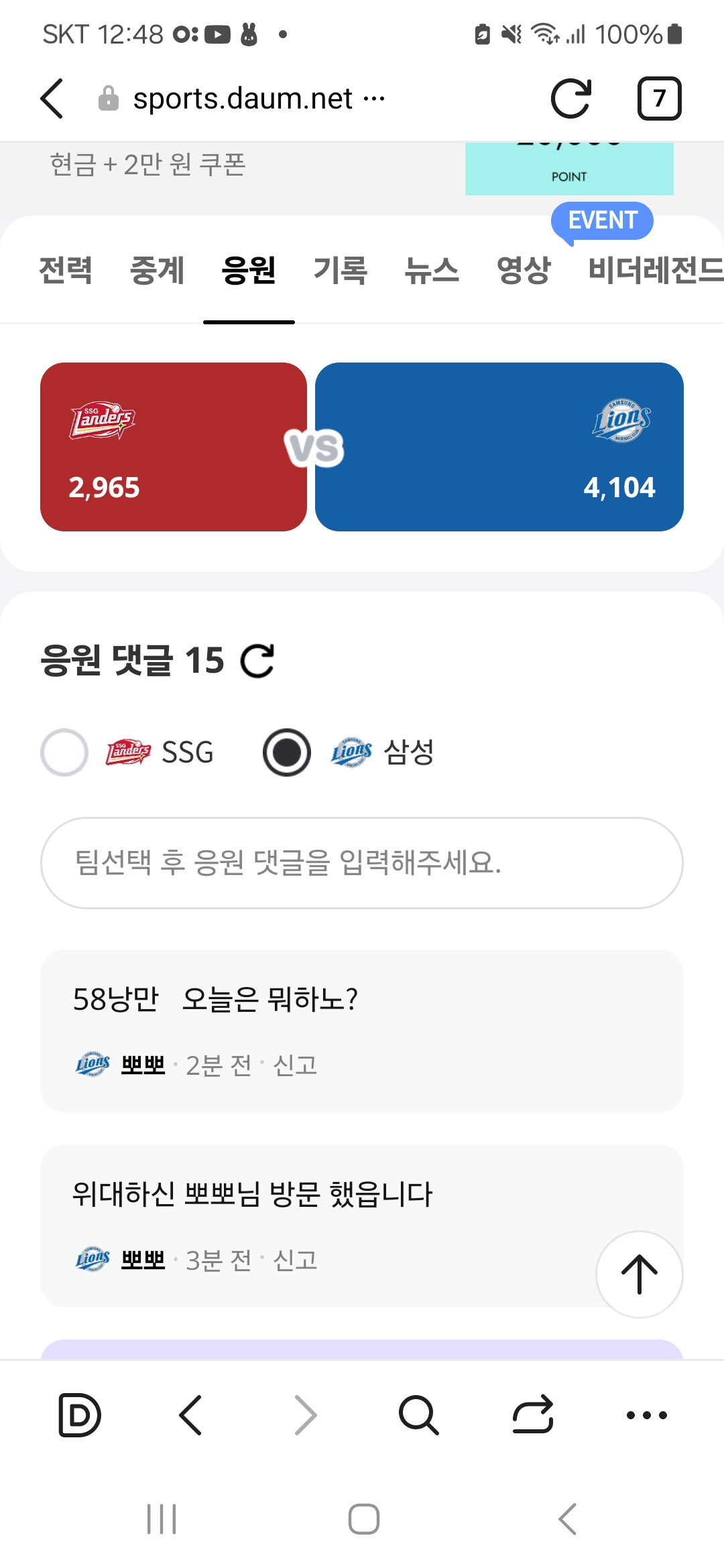The height and width of the screenshot is (1568, 724).
Task: Tap the EVENT badge
Action: pos(602,220)
